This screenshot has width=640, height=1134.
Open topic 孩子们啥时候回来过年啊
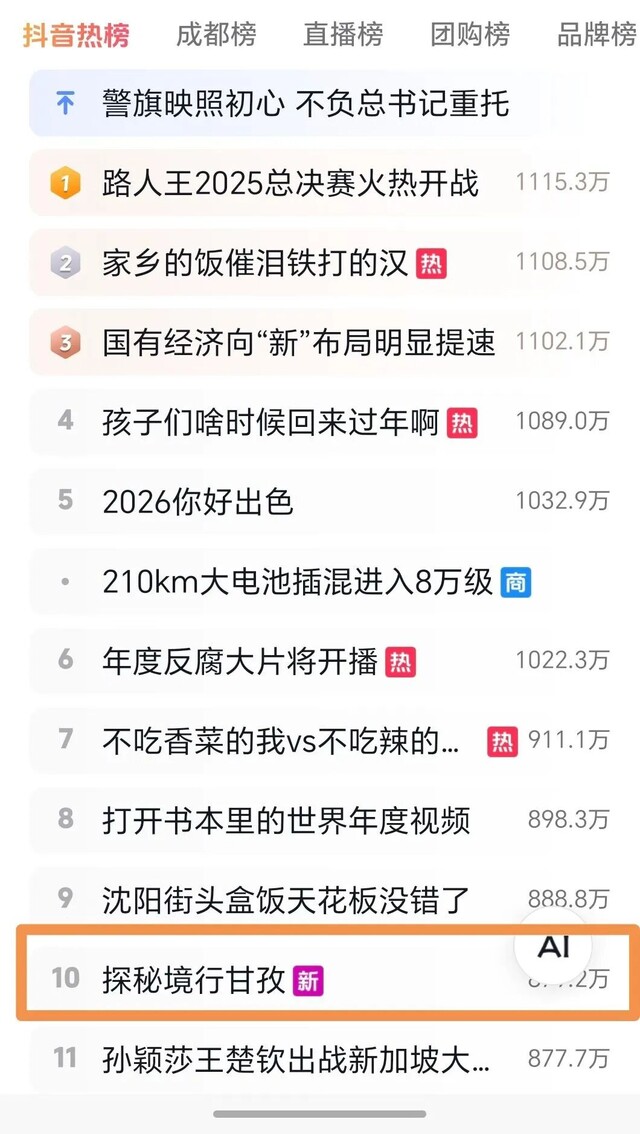pyautogui.click(x=270, y=422)
